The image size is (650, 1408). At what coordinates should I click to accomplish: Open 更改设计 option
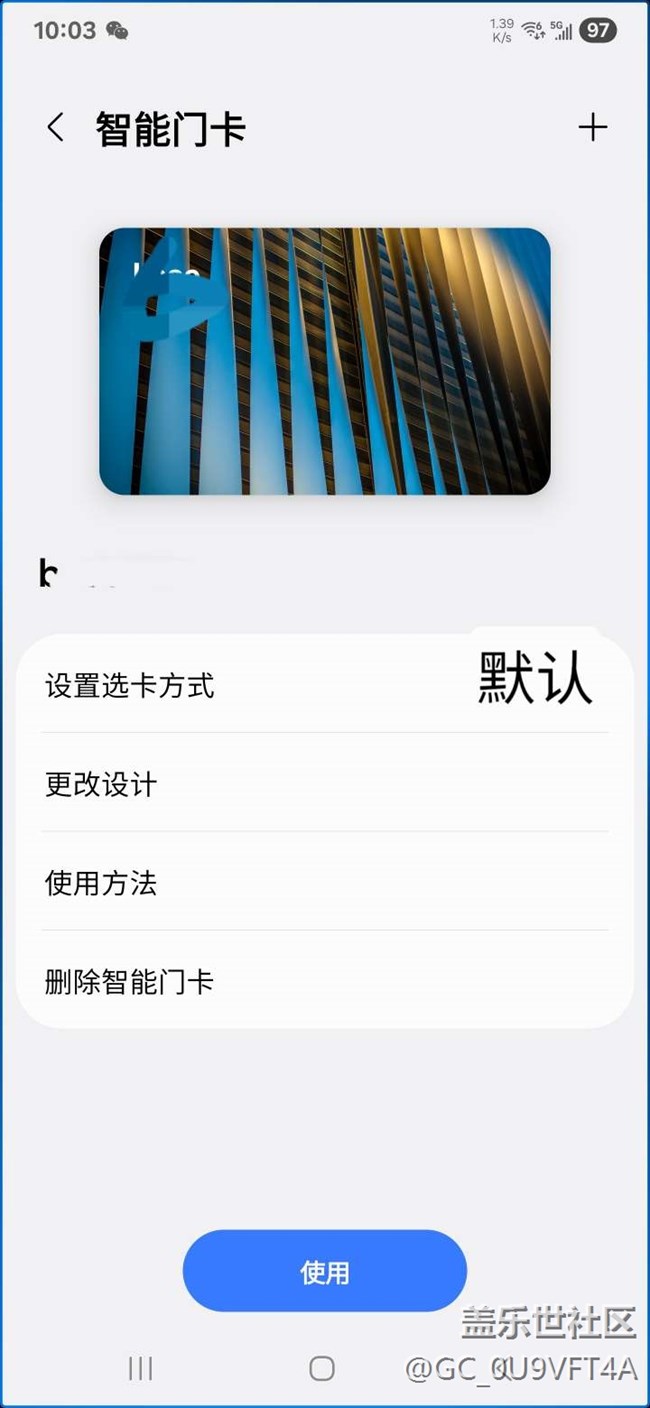325,783
